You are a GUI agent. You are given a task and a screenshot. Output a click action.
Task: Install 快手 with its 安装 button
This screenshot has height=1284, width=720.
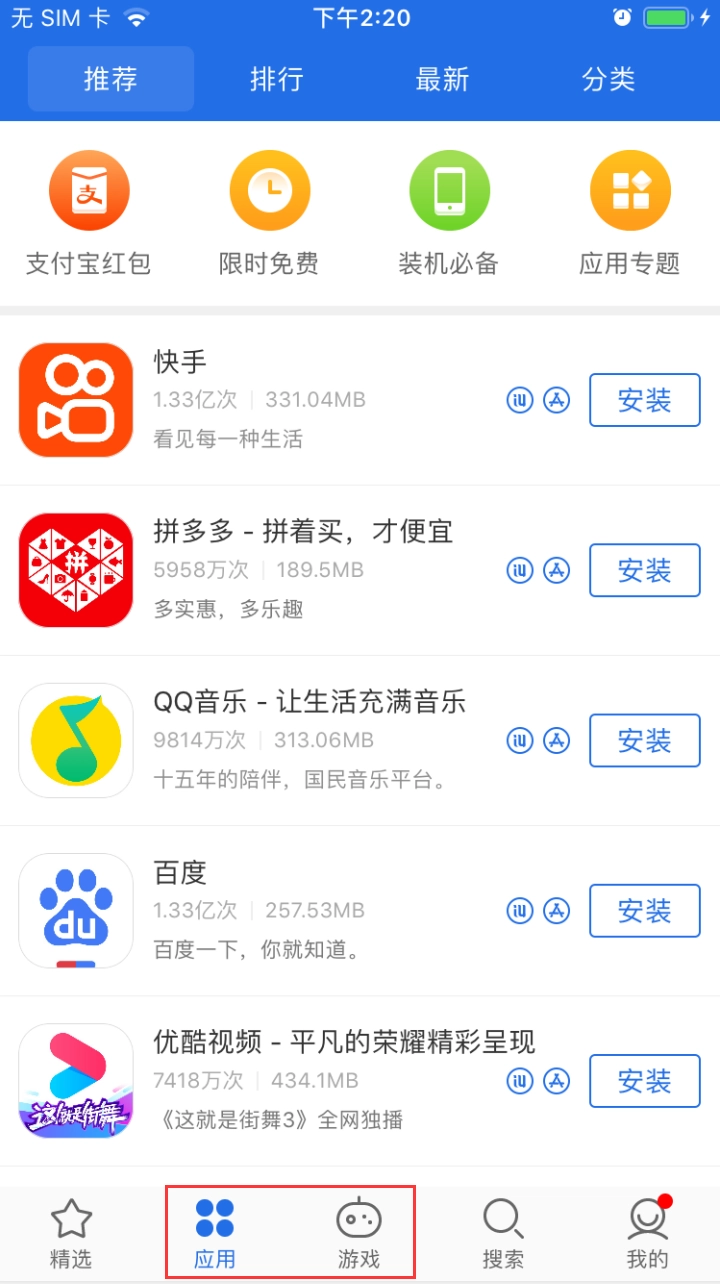tap(644, 399)
